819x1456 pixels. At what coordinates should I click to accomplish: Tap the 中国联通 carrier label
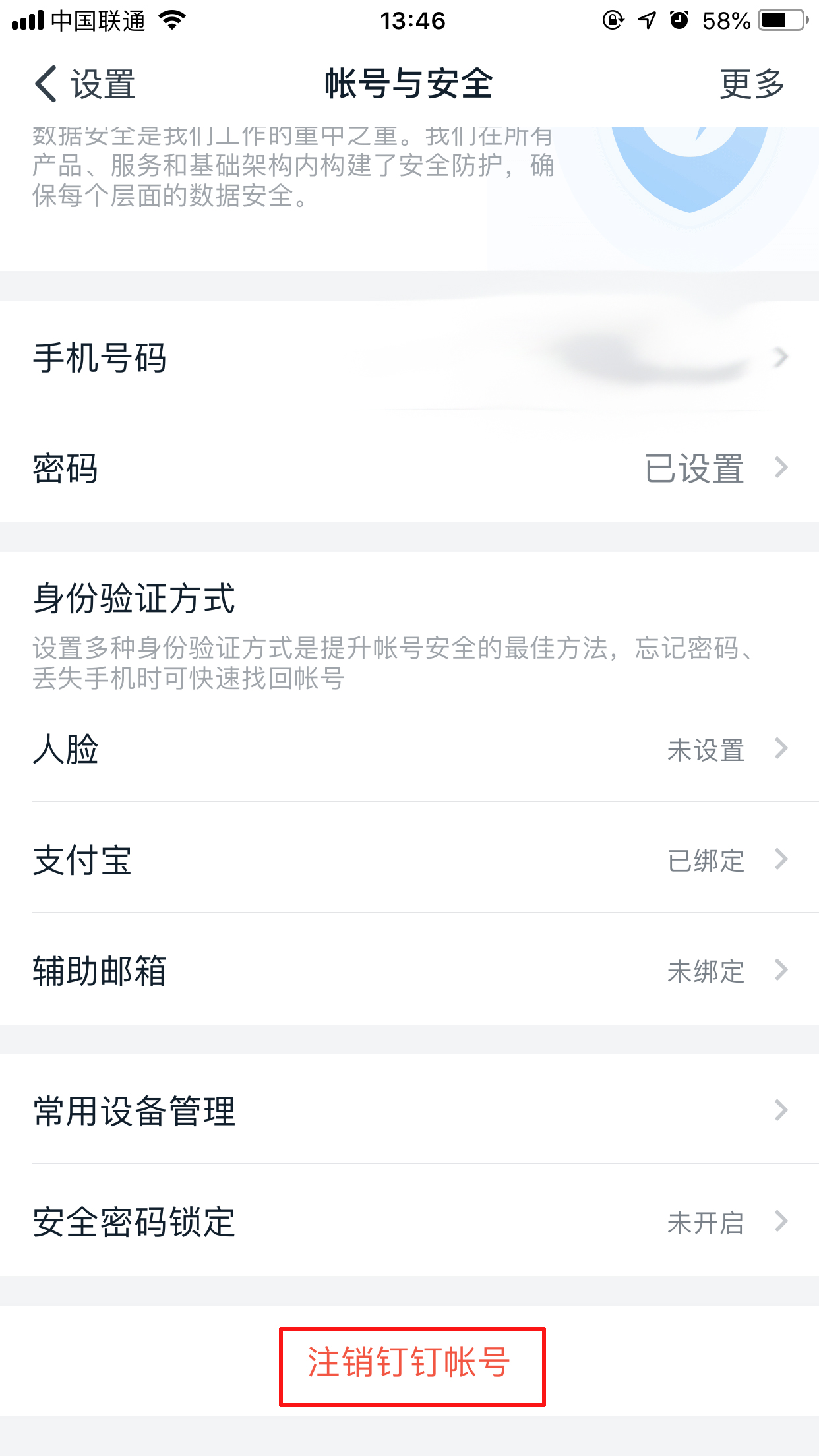coord(96,20)
